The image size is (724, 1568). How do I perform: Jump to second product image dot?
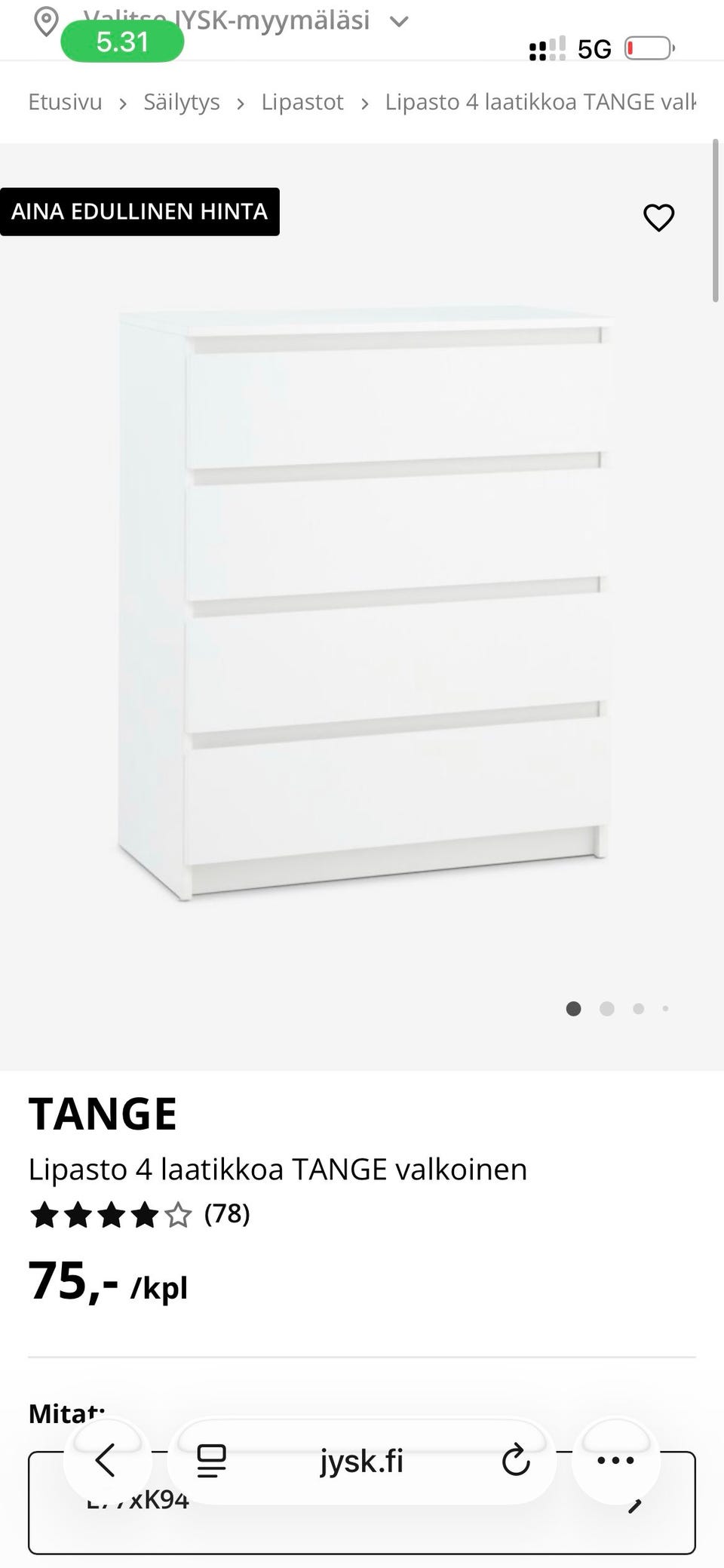606,1009
